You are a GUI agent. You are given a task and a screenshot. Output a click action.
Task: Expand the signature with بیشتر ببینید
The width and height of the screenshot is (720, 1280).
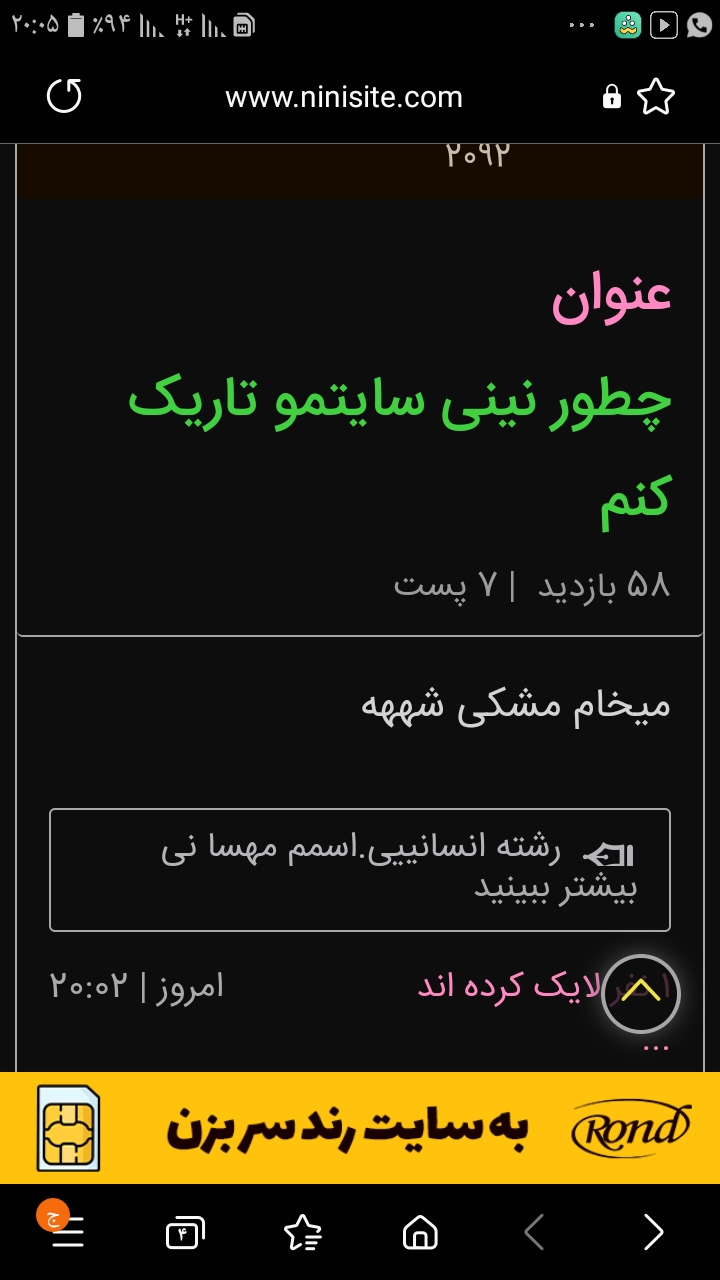click(x=555, y=887)
